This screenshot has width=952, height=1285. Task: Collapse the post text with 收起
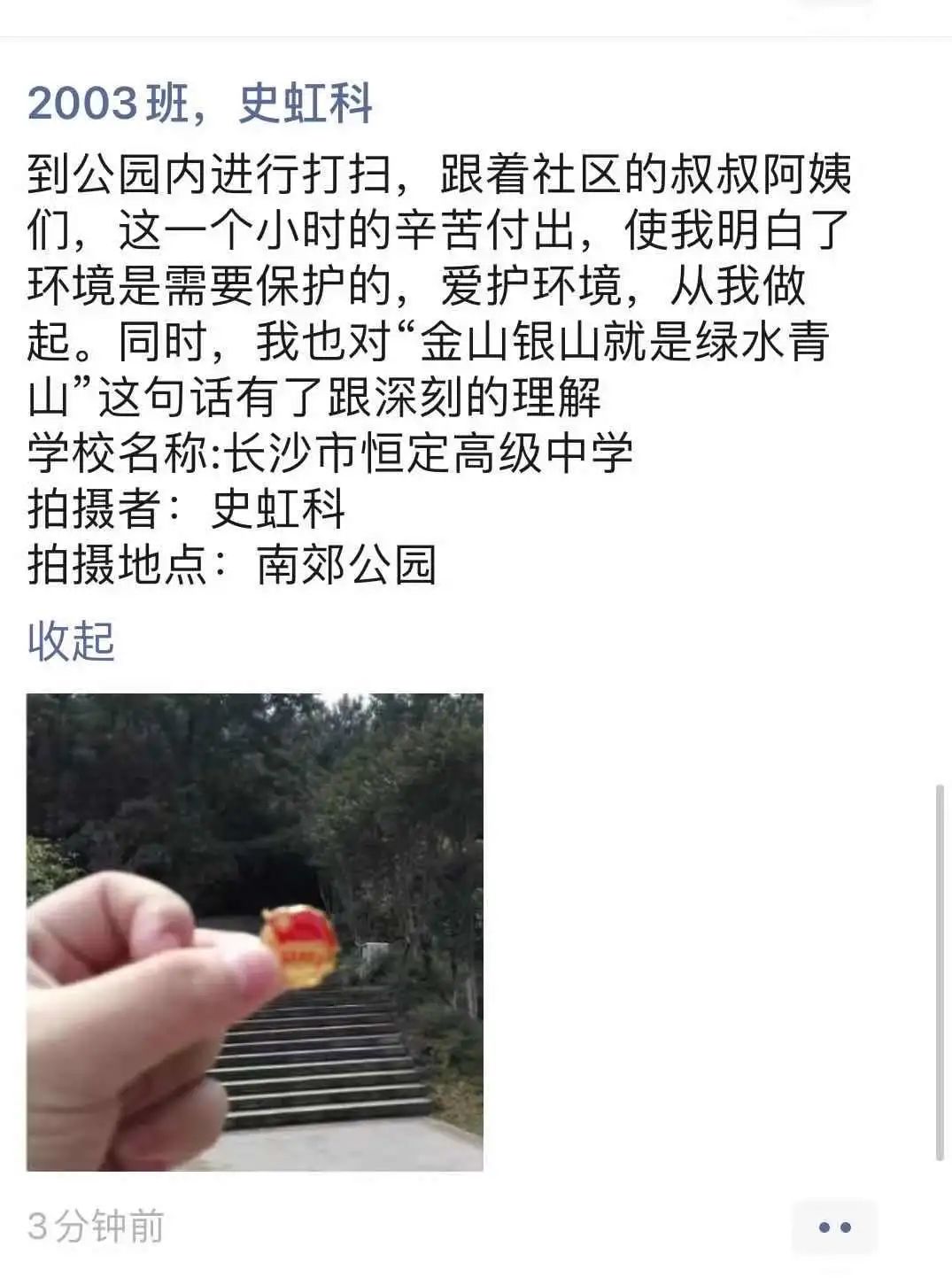(71, 641)
